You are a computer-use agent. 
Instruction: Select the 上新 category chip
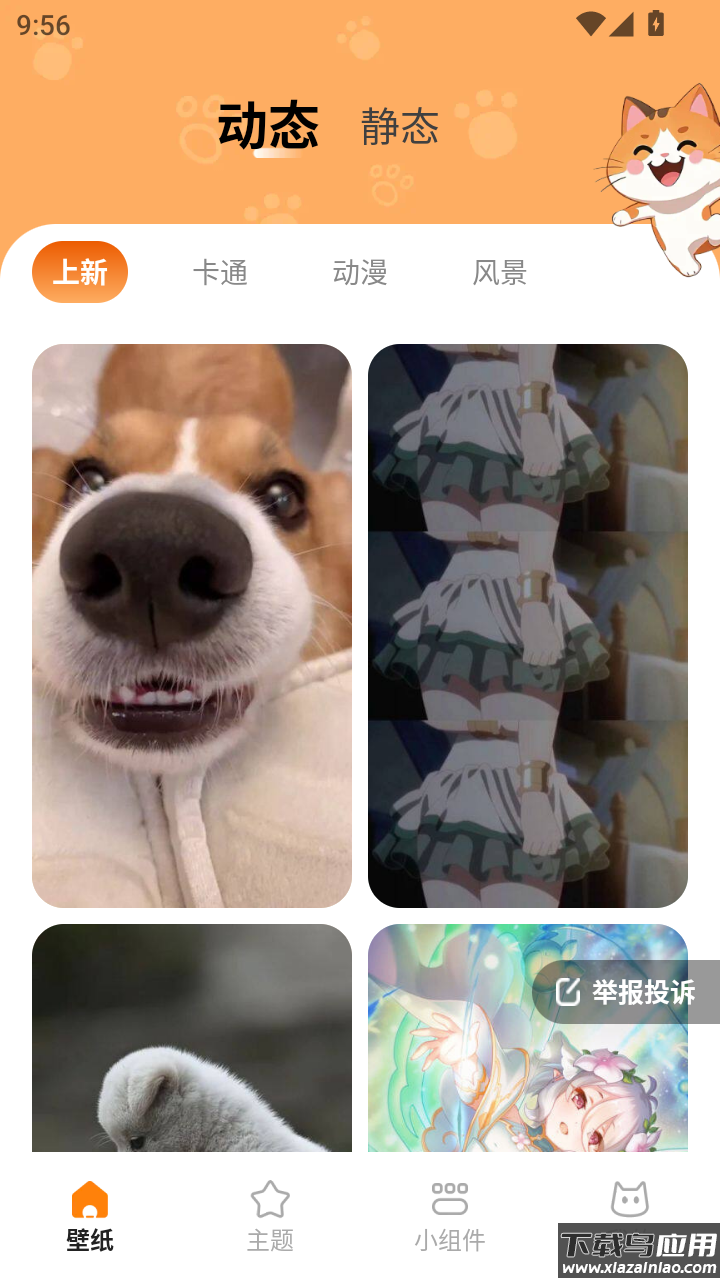tap(80, 272)
